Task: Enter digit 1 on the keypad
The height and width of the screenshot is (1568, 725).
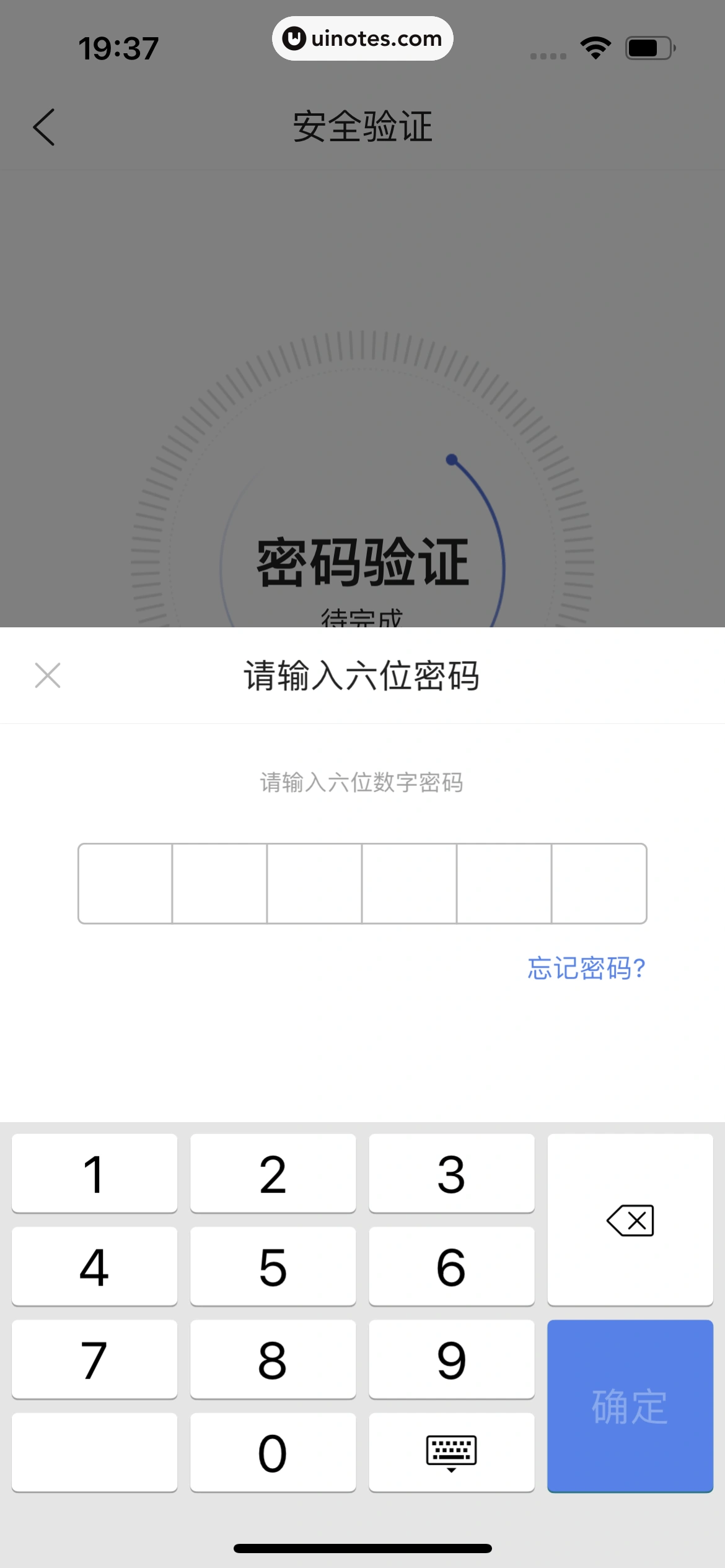Action: coord(94,1173)
